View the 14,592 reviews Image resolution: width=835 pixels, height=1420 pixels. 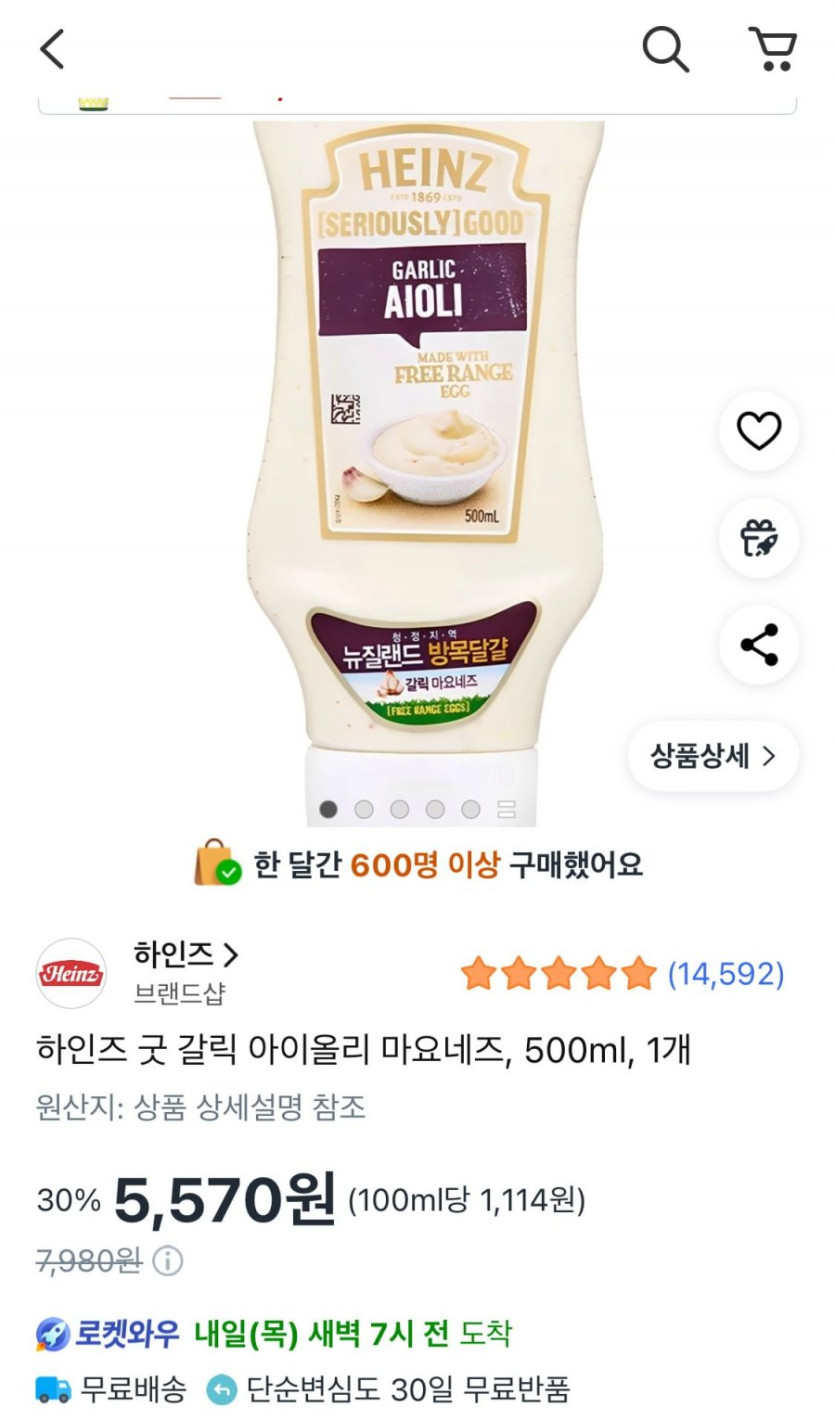pyautogui.click(x=725, y=973)
